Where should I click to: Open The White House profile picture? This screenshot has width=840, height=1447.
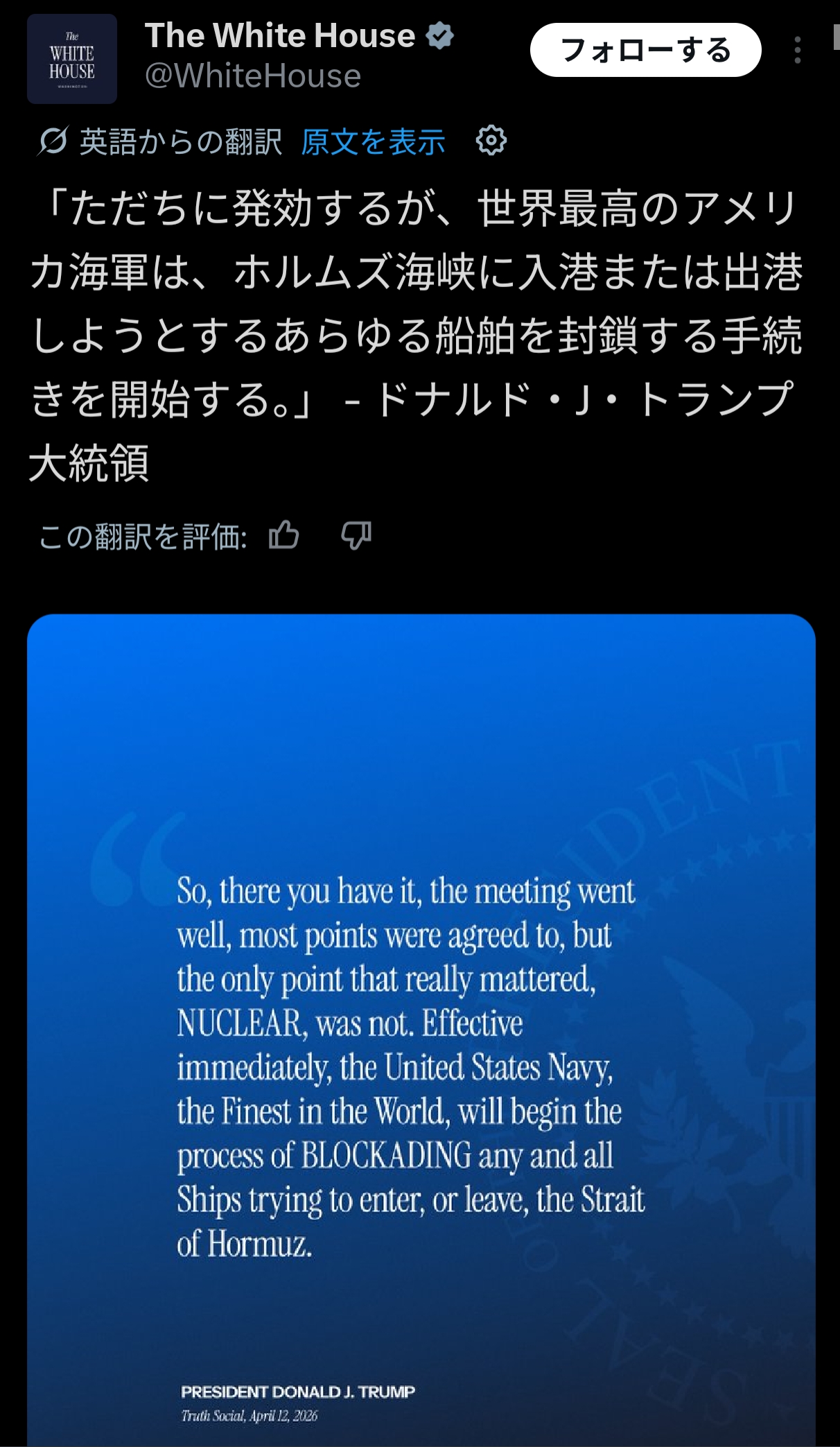pyautogui.click(x=72, y=59)
